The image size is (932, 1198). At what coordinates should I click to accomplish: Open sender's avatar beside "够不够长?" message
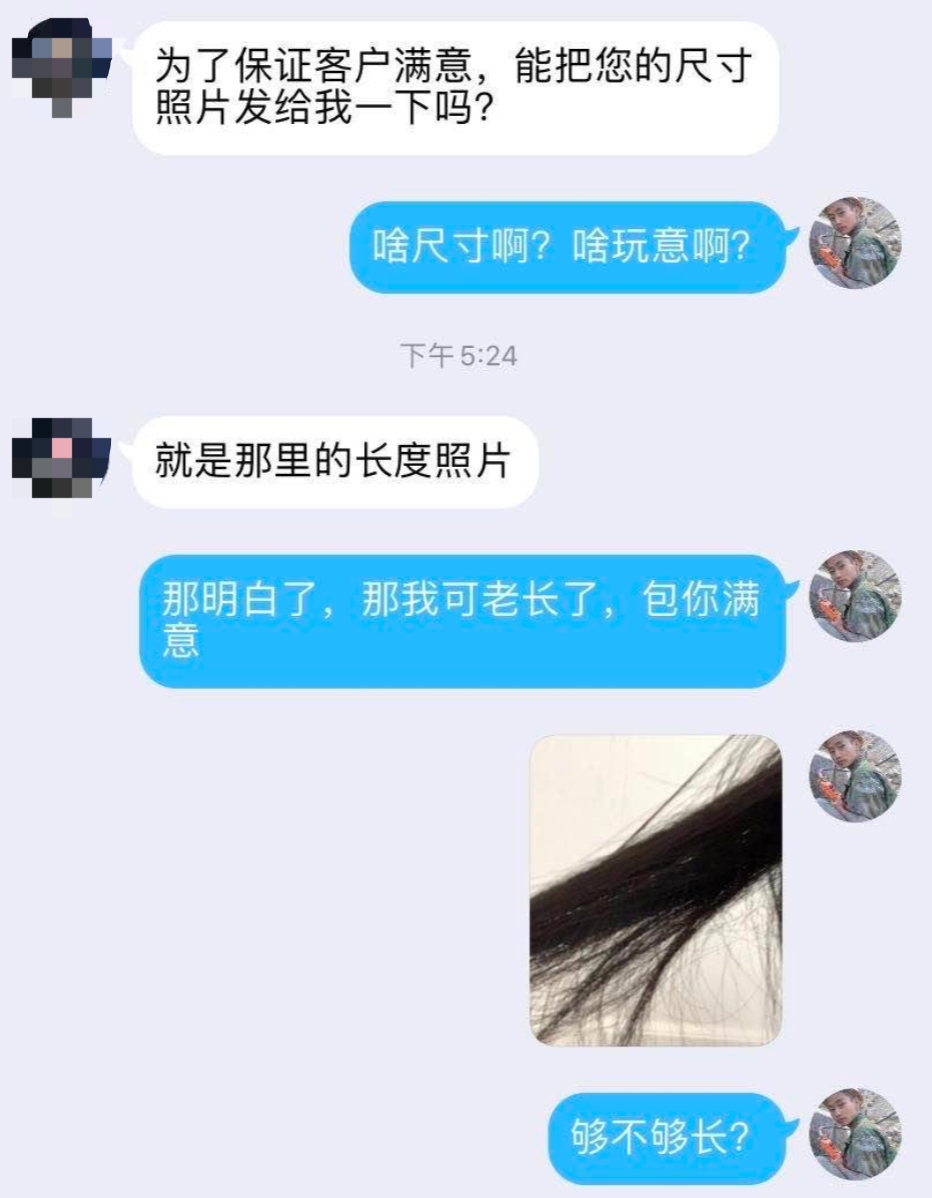pos(855,1133)
